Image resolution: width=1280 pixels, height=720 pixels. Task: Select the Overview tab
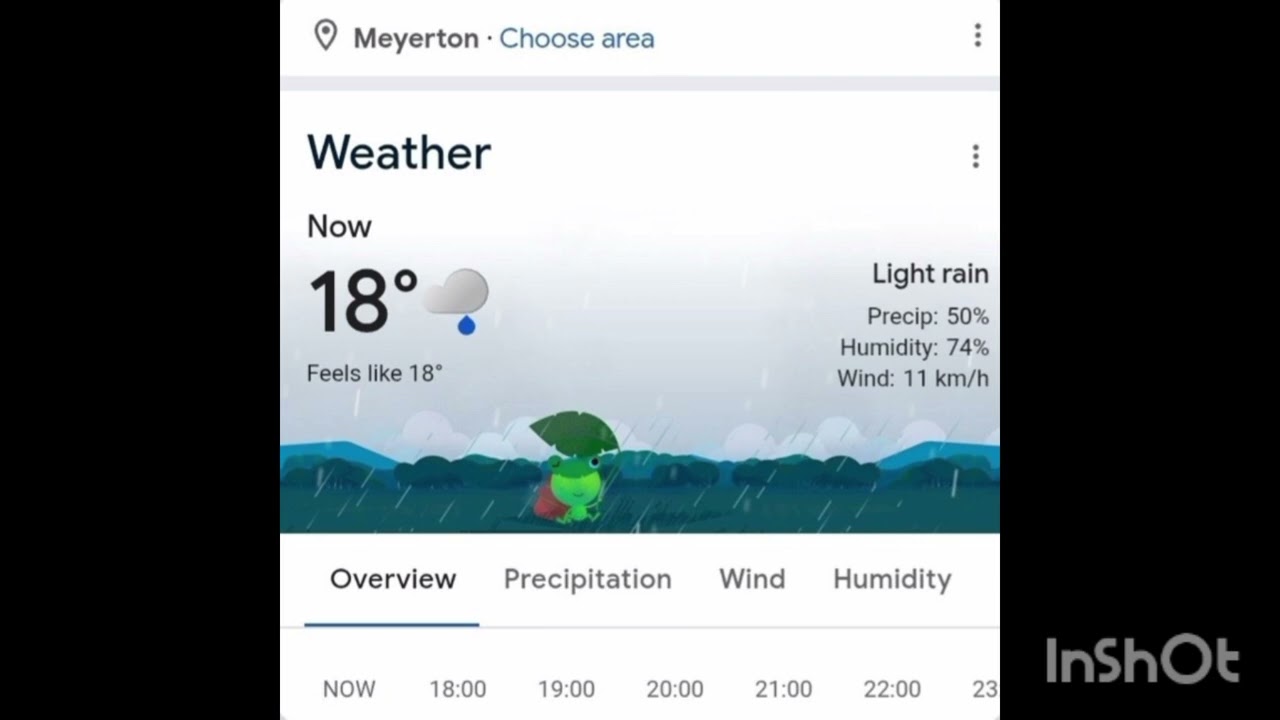click(393, 579)
